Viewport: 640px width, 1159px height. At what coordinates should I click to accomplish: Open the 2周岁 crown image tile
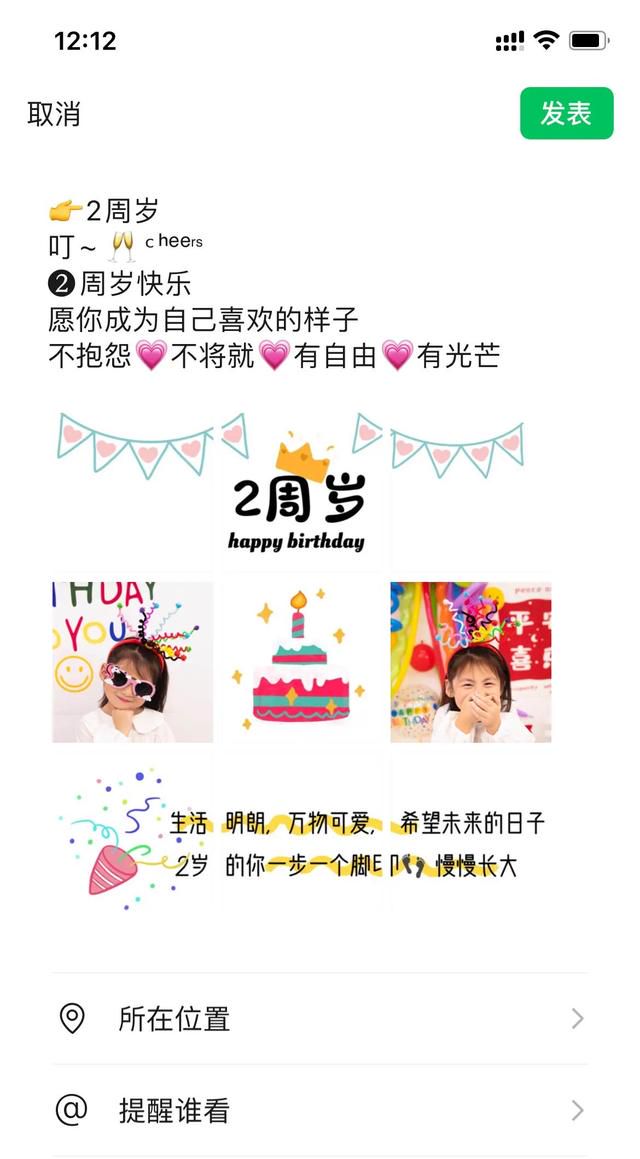pos(301,492)
